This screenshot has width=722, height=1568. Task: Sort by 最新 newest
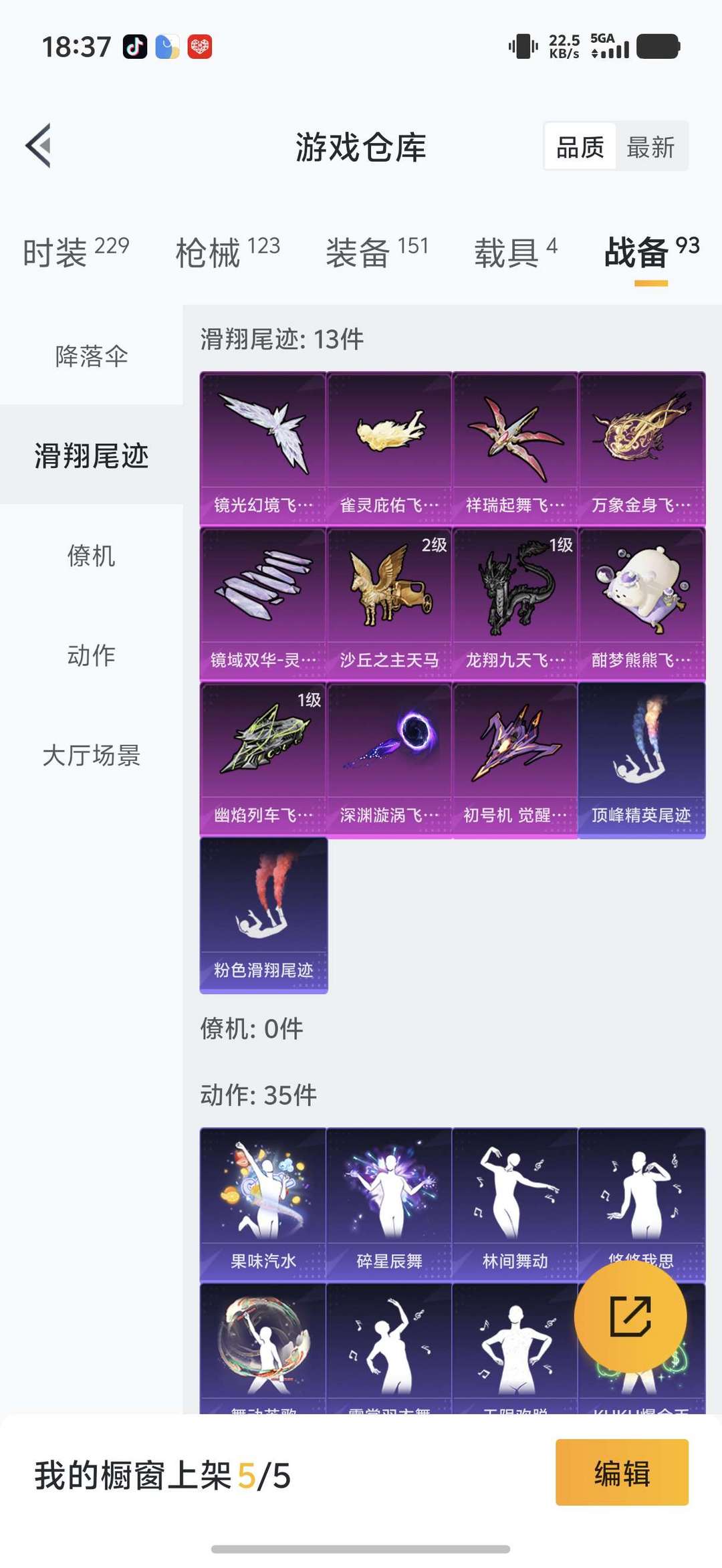[x=650, y=147]
